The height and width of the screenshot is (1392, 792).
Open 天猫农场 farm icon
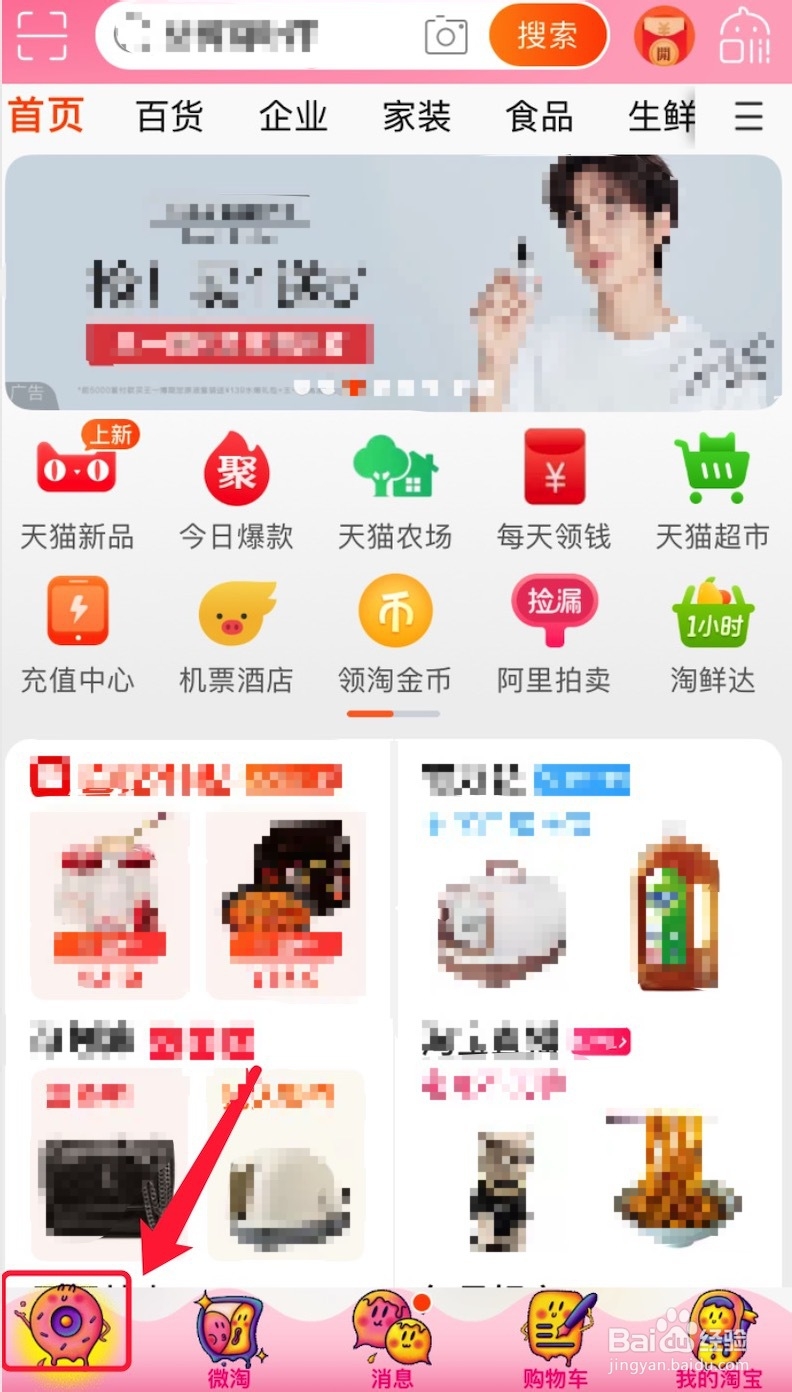click(395, 470)
